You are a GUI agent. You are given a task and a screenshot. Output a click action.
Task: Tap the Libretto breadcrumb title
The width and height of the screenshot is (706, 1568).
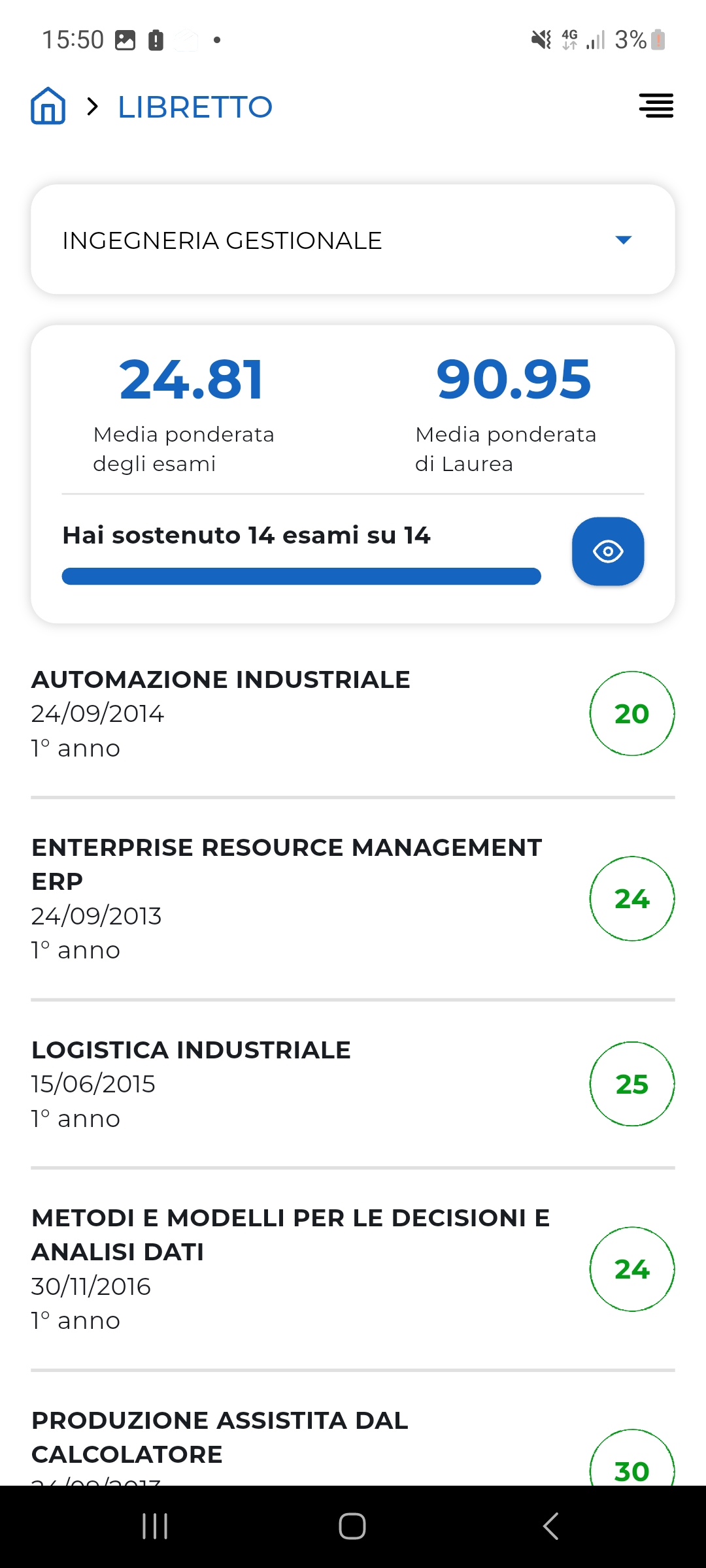click(x=195, y=107)
